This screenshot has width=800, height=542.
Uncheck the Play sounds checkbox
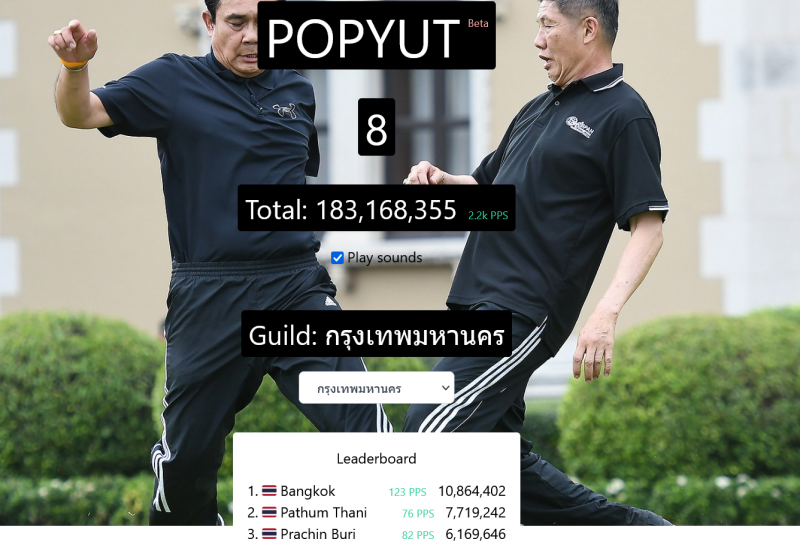pos(338,258)
